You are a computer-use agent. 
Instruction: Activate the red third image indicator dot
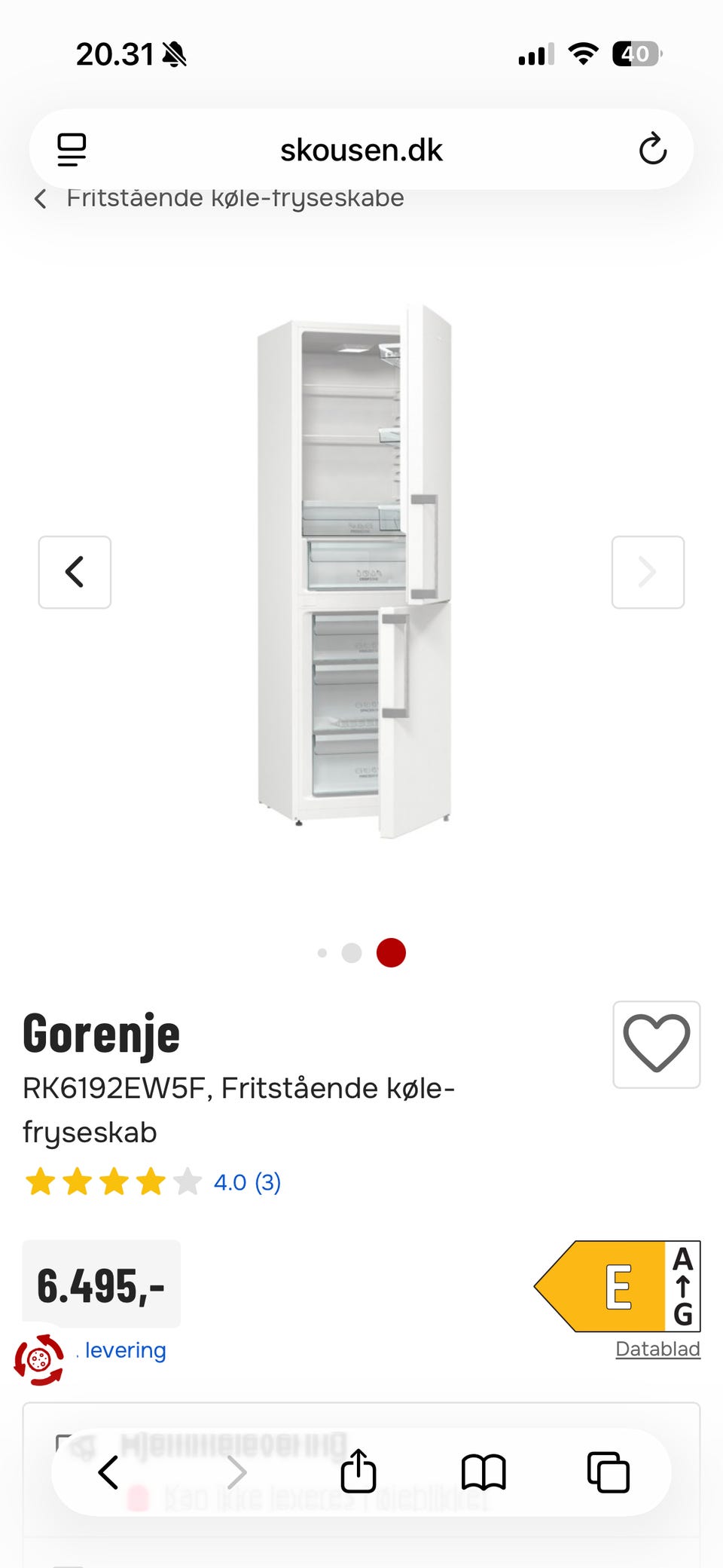pos(391,952)
